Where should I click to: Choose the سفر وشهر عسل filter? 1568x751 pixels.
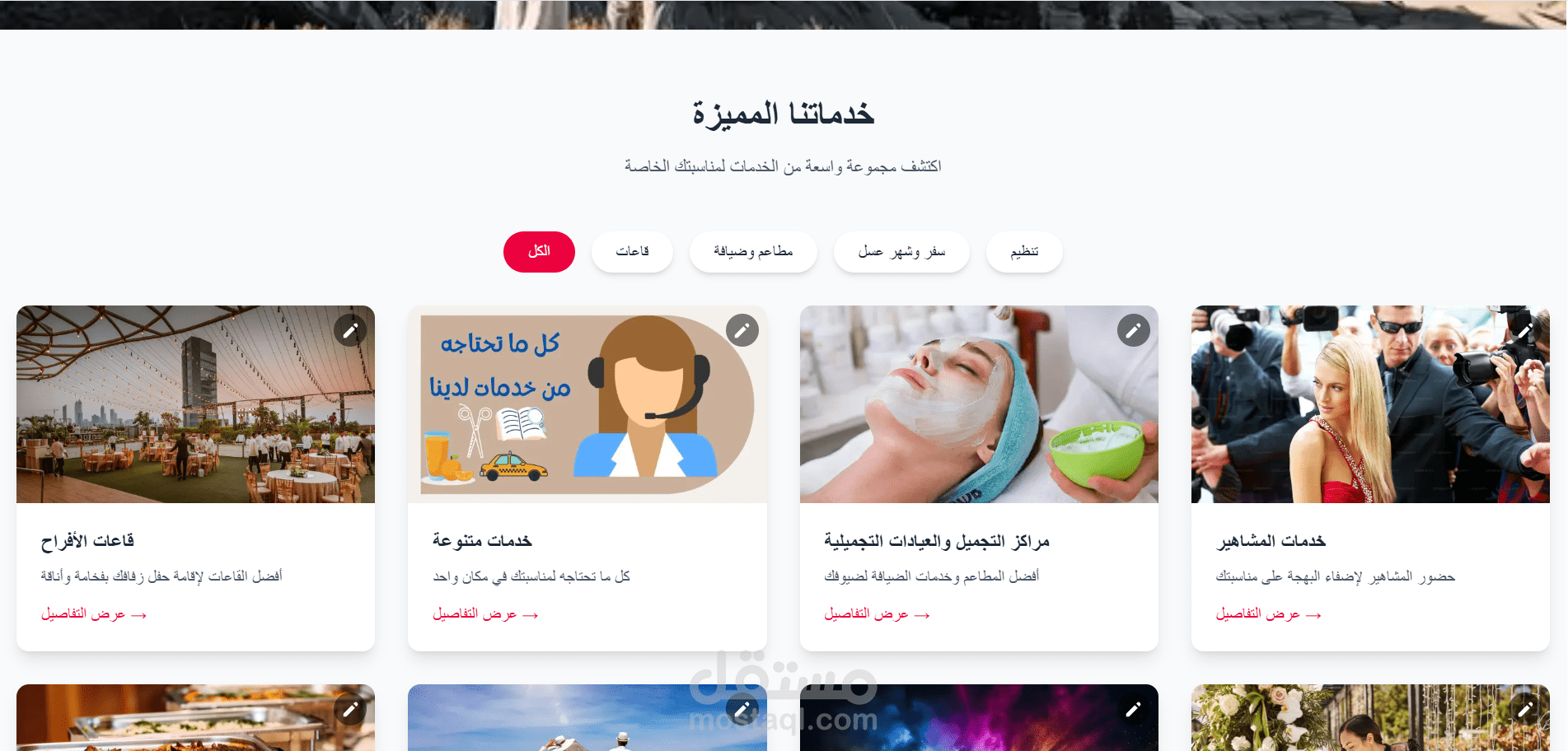point(901,251)
